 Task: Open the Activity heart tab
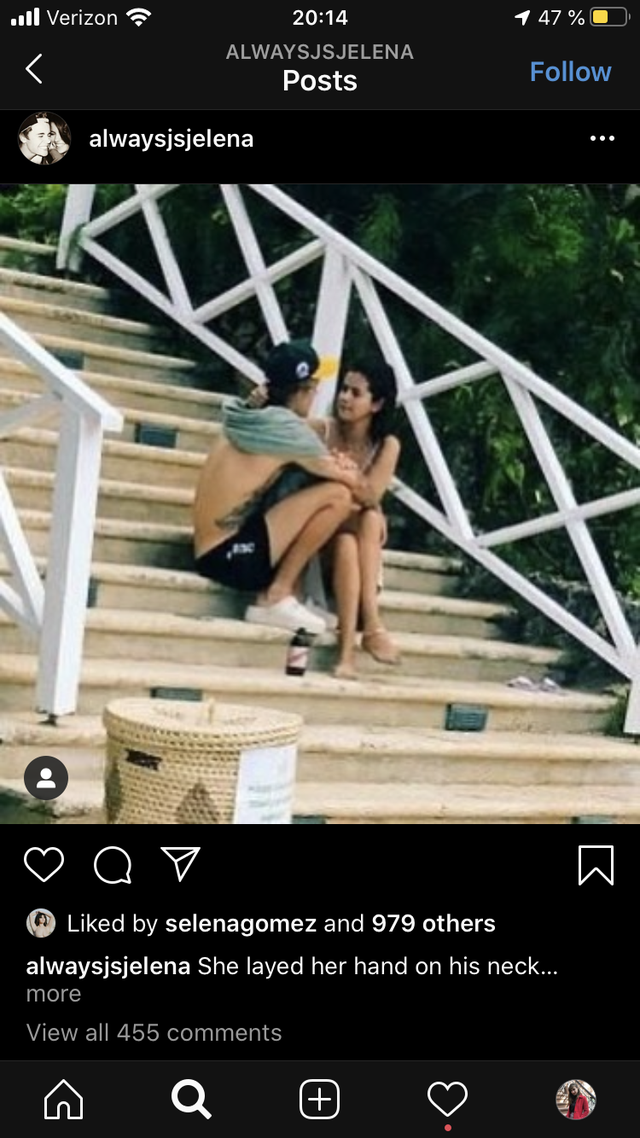pos(447,1099)
